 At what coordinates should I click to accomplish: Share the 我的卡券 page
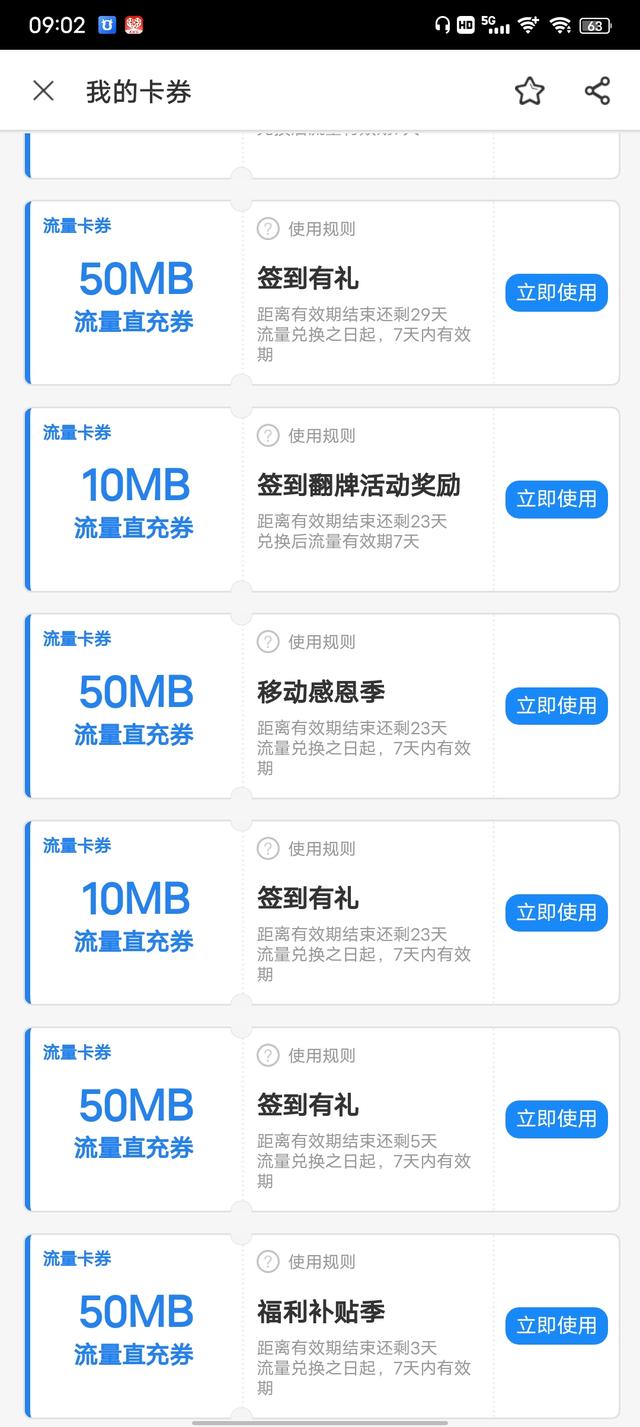point(597,91)
